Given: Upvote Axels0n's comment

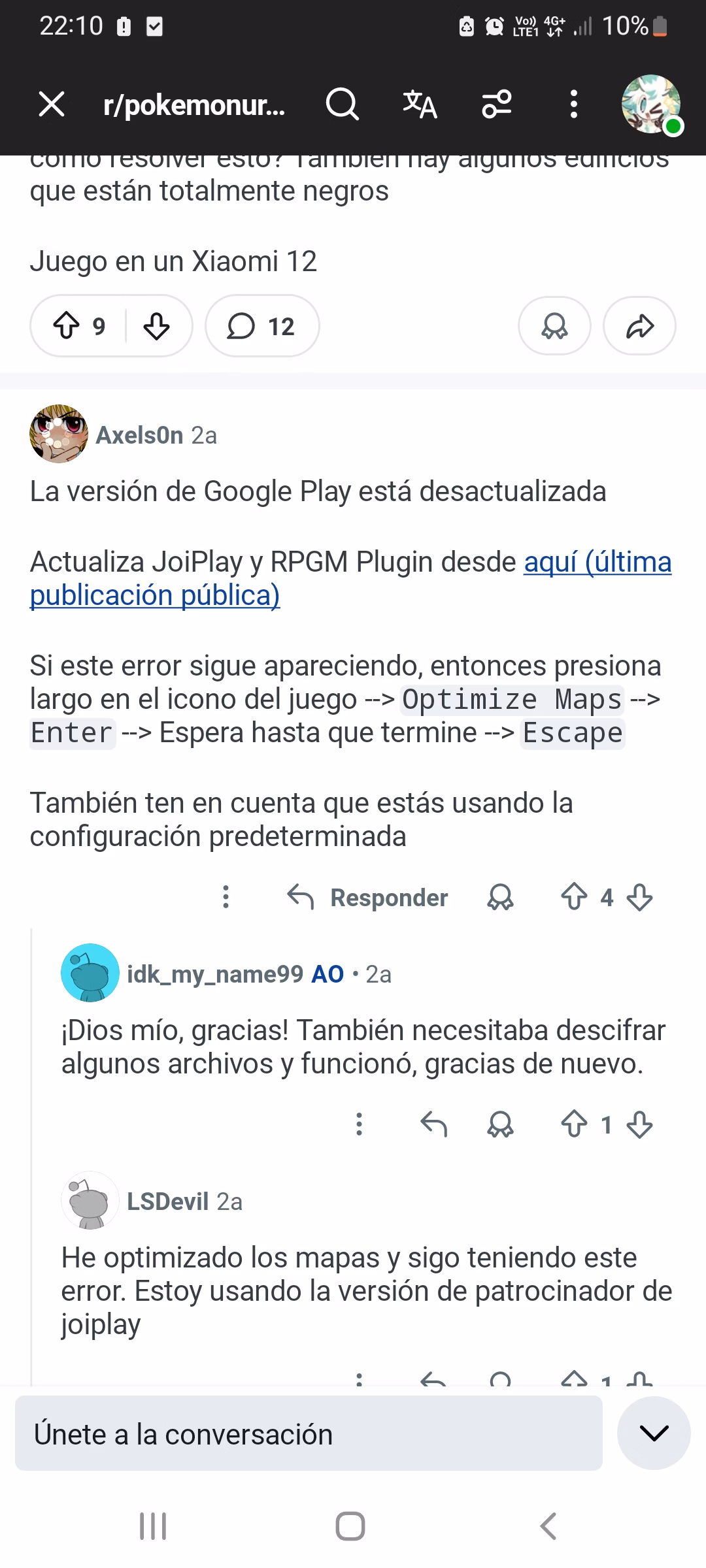Looking at the screenshot, I should 574,897.
